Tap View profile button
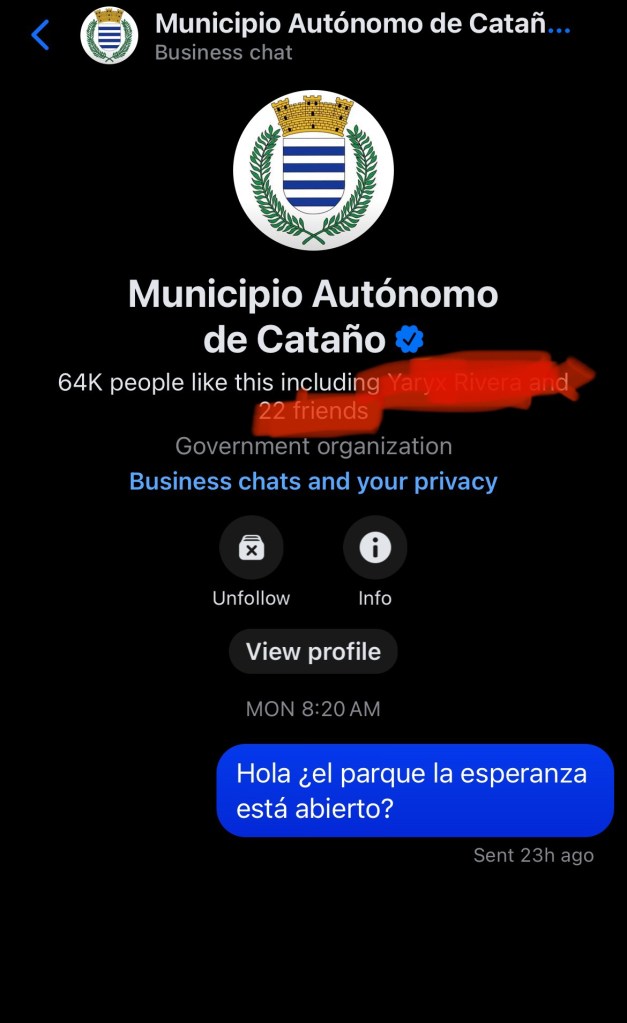The height and width of the screenshot is (1023, 627). (x=313, y=652)
